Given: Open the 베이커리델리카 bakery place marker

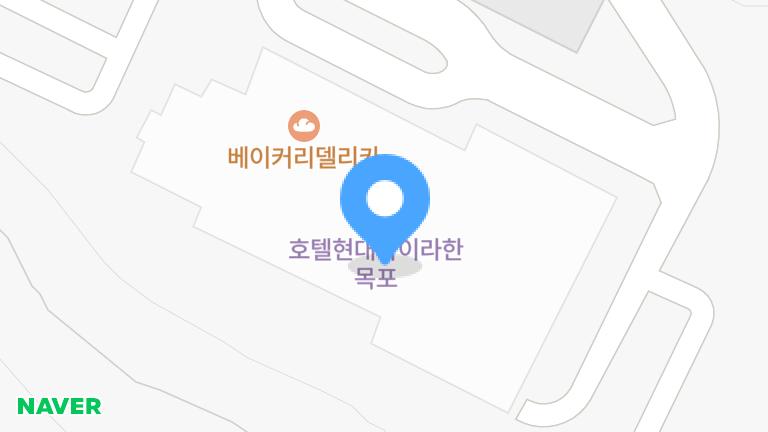Looking at the screenshot, I should click(304, 127).
